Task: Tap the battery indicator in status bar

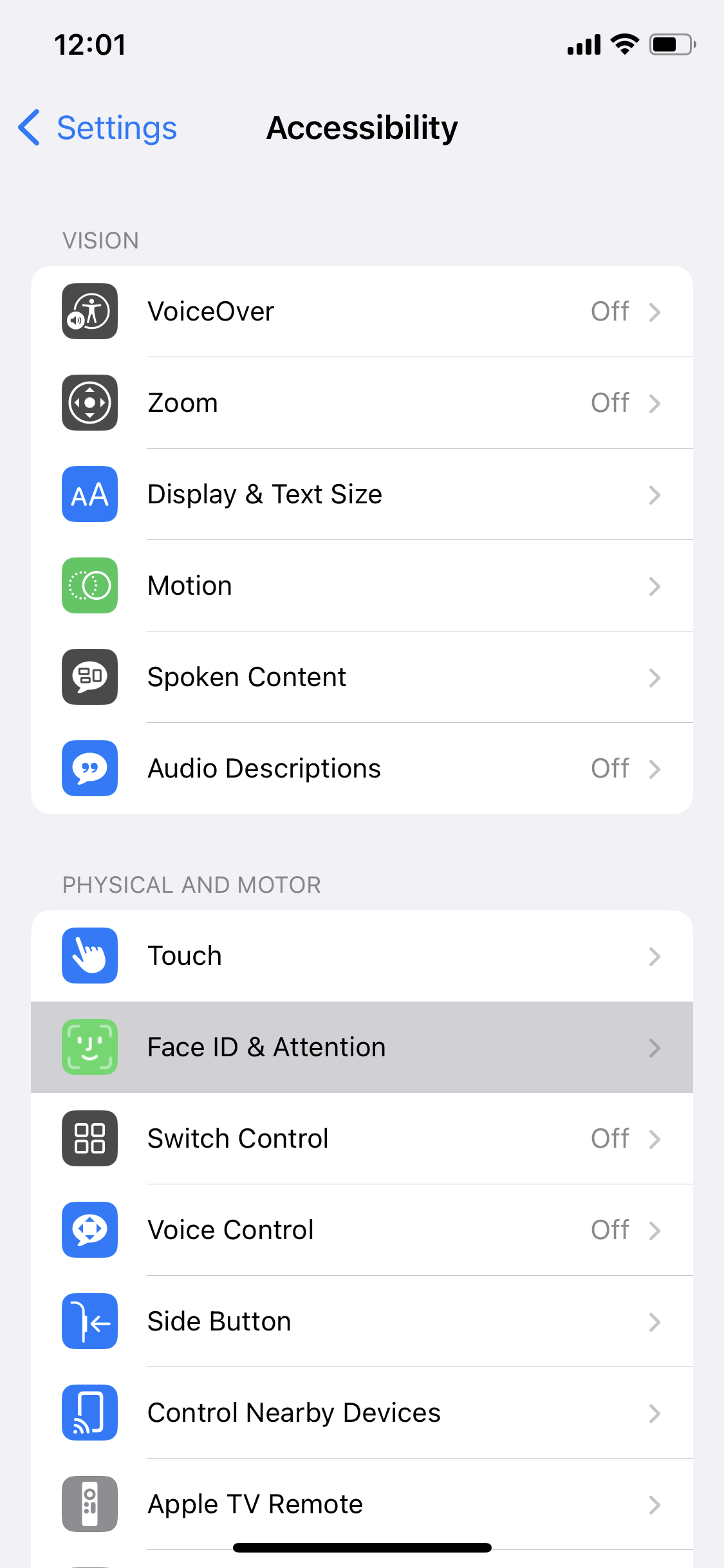Action: coord(671,44)
